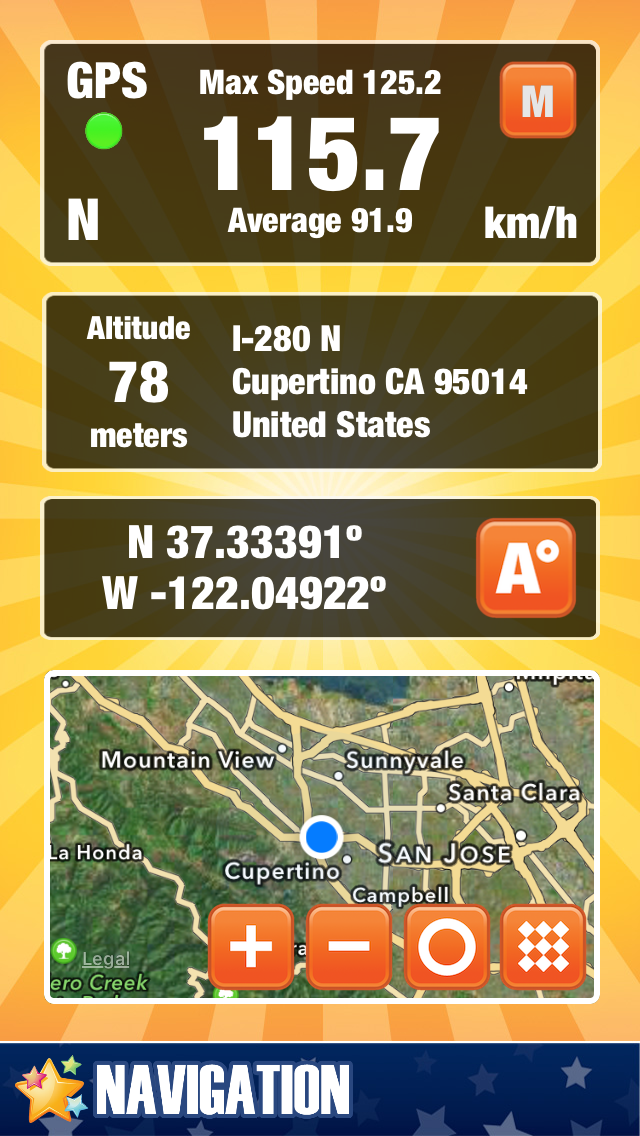Switch coordinate format with the A° button
Image resolution: width=640 pixels, height=1136 pixels.
(x=526, y=568)
